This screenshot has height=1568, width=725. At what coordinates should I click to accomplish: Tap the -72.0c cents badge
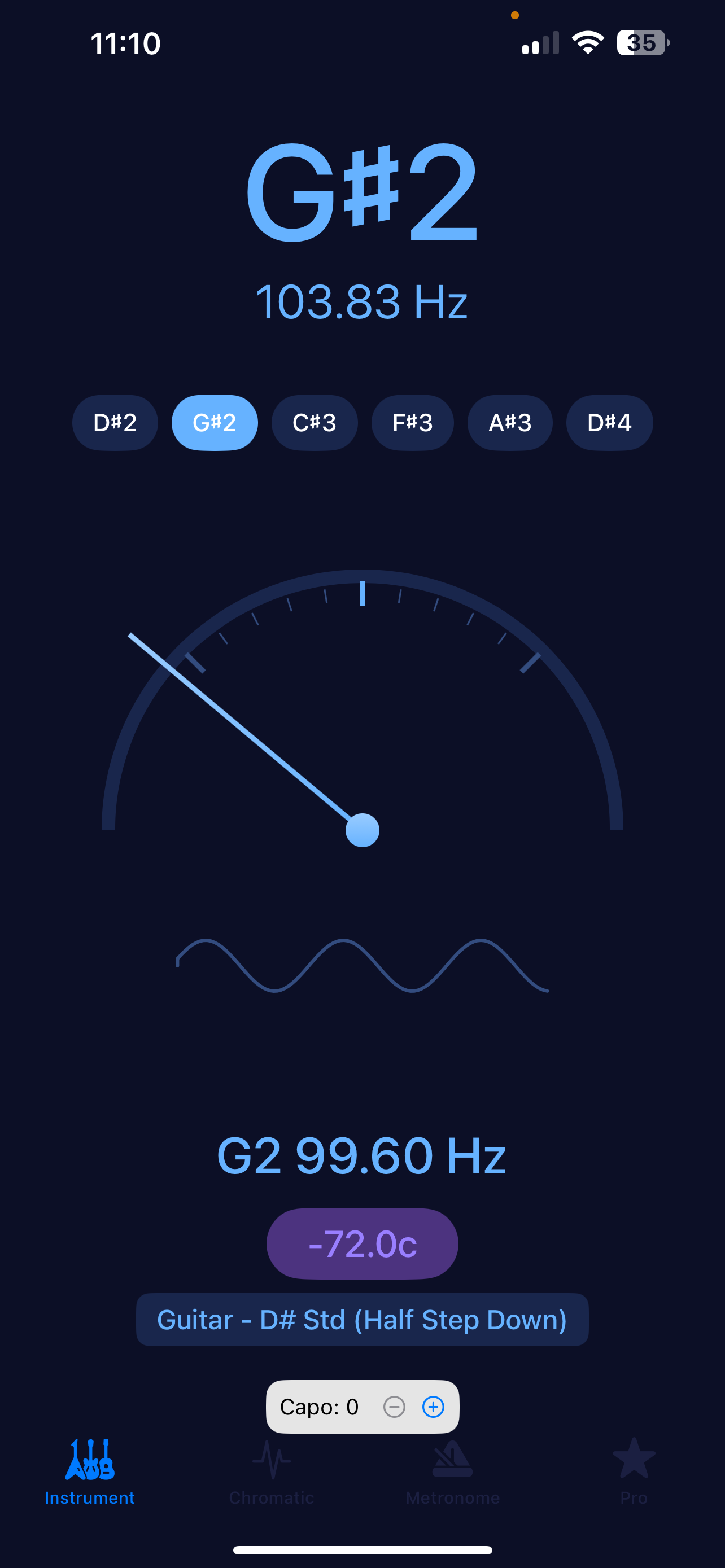(361, 1243)
